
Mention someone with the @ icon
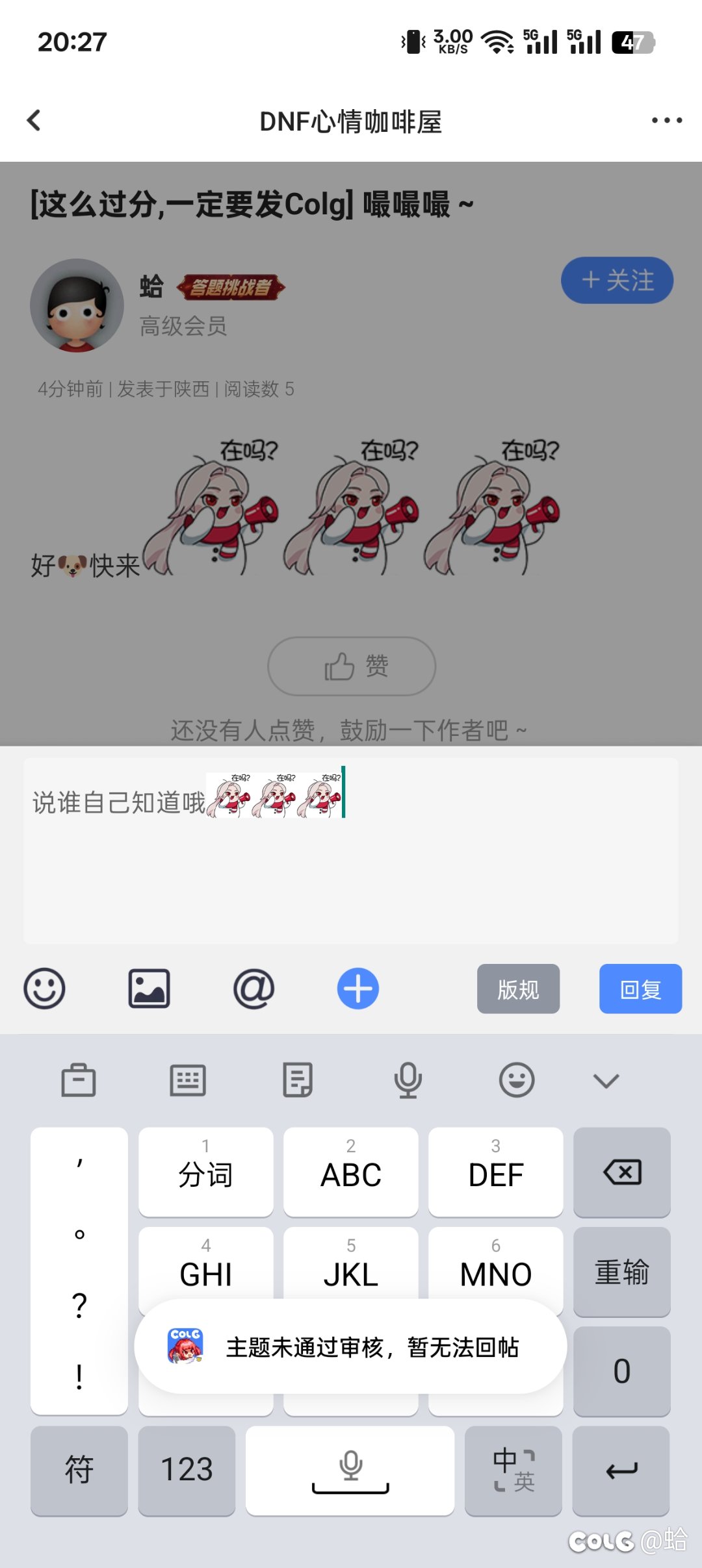253,989
